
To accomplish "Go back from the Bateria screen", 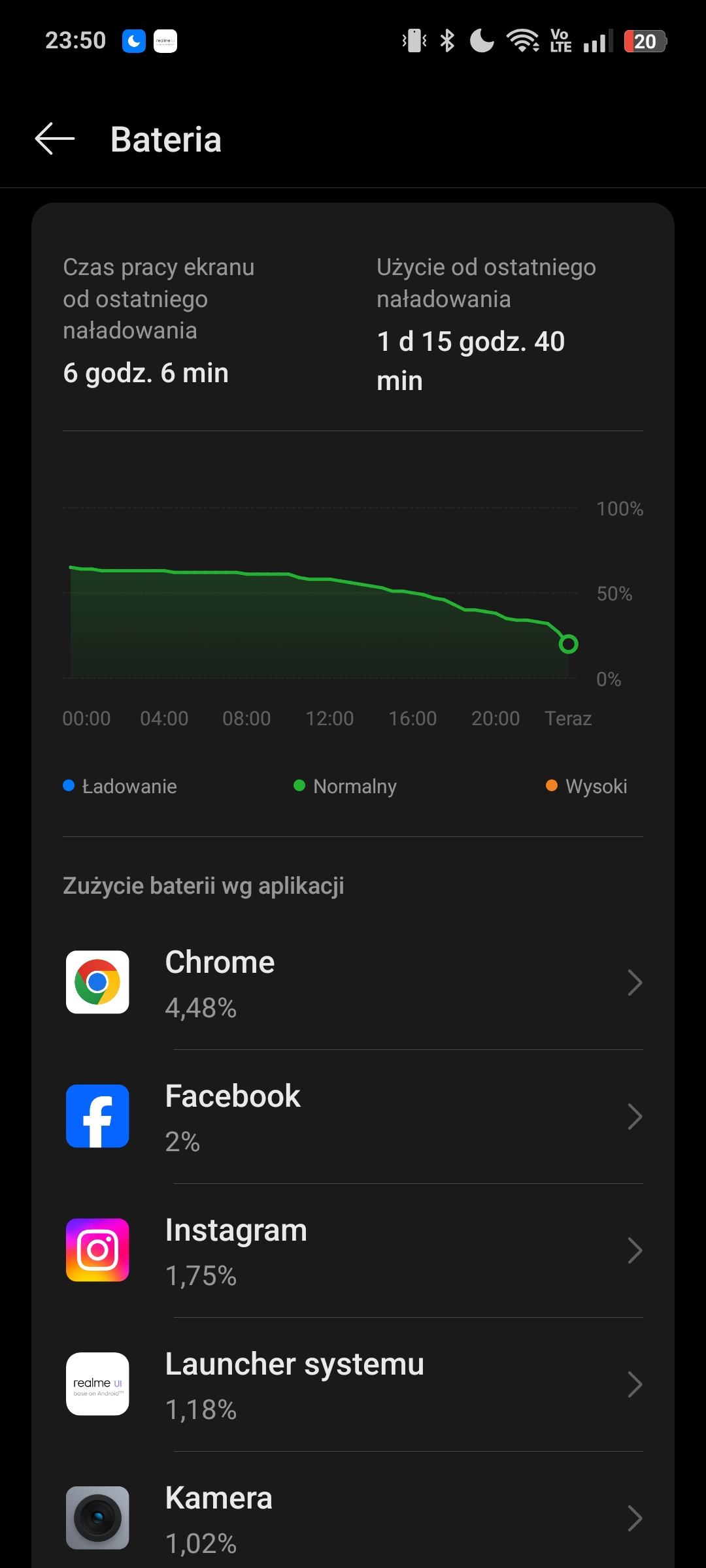I will [55, 139].
